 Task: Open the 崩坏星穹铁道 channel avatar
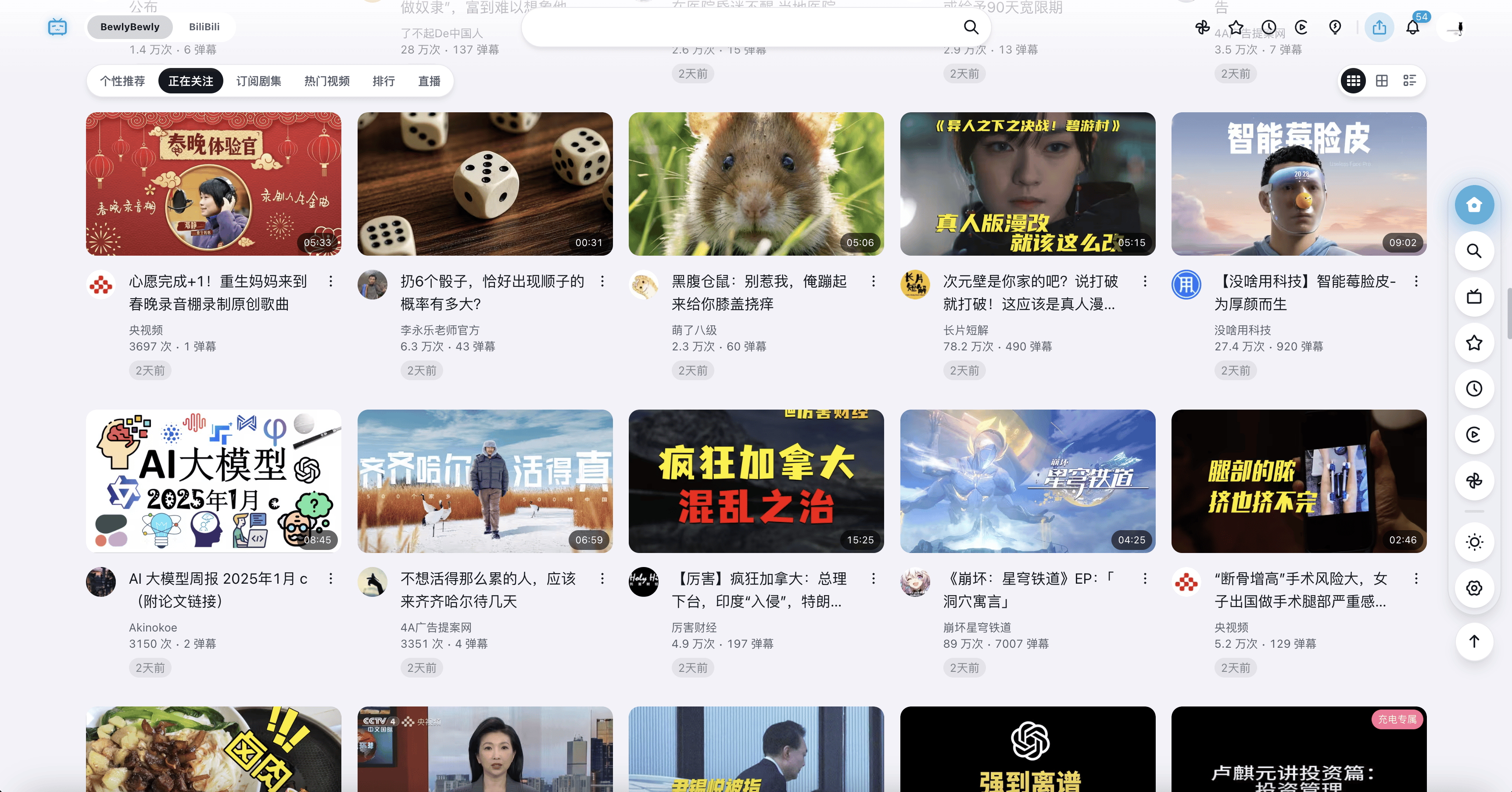(x=915, y=582)
